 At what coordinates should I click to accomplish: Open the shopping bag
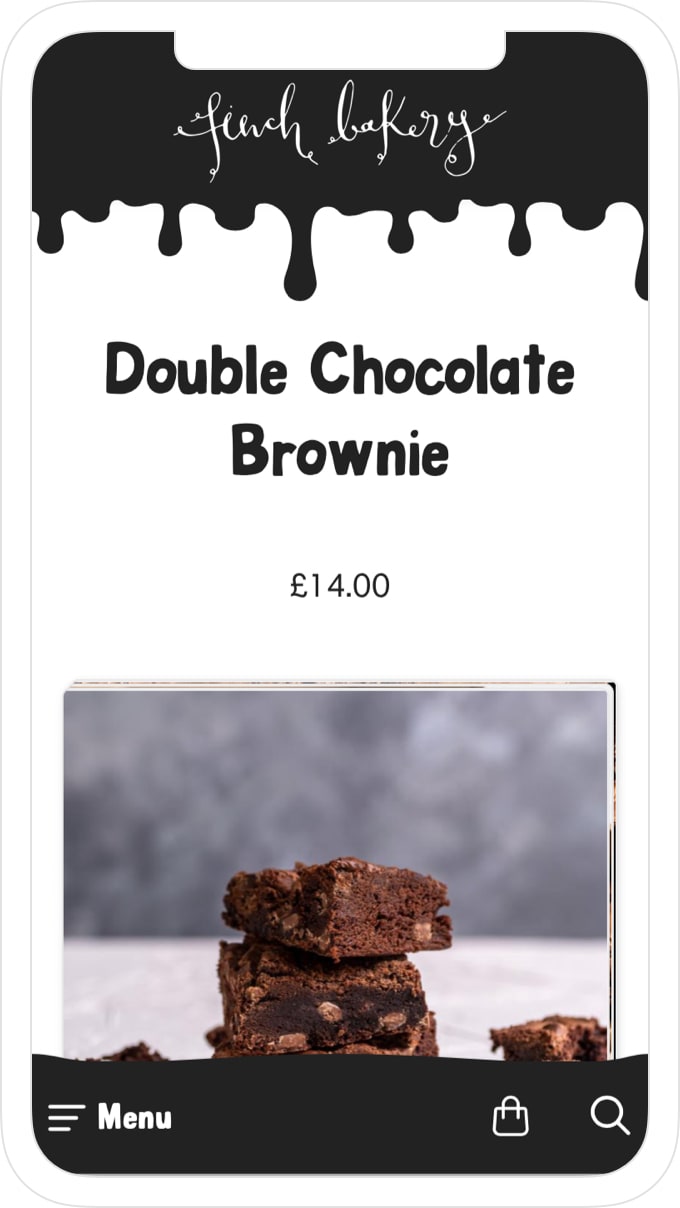click(510, 1116)
